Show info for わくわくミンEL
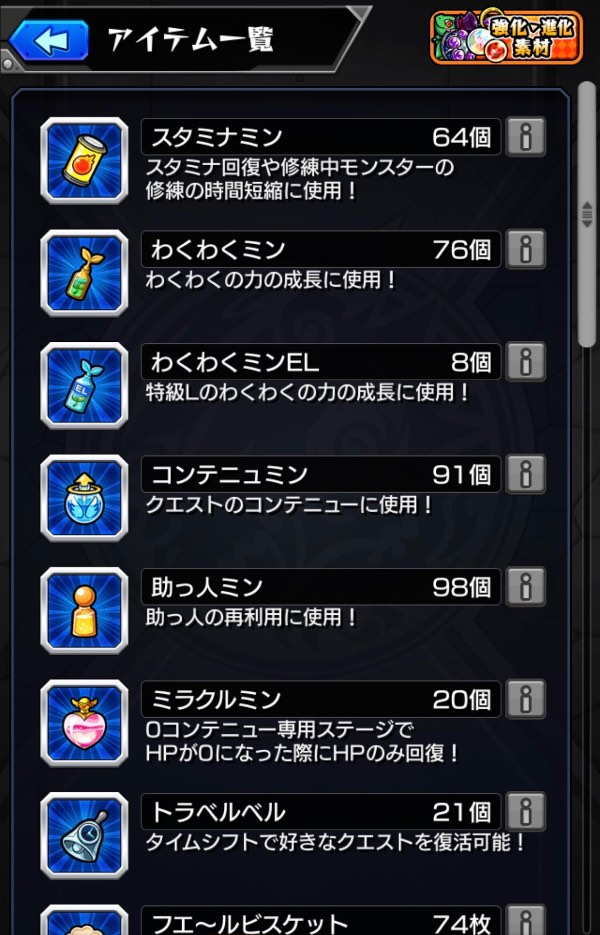The height and width of the screenshot is (935, 600). [x=526, y=361]
